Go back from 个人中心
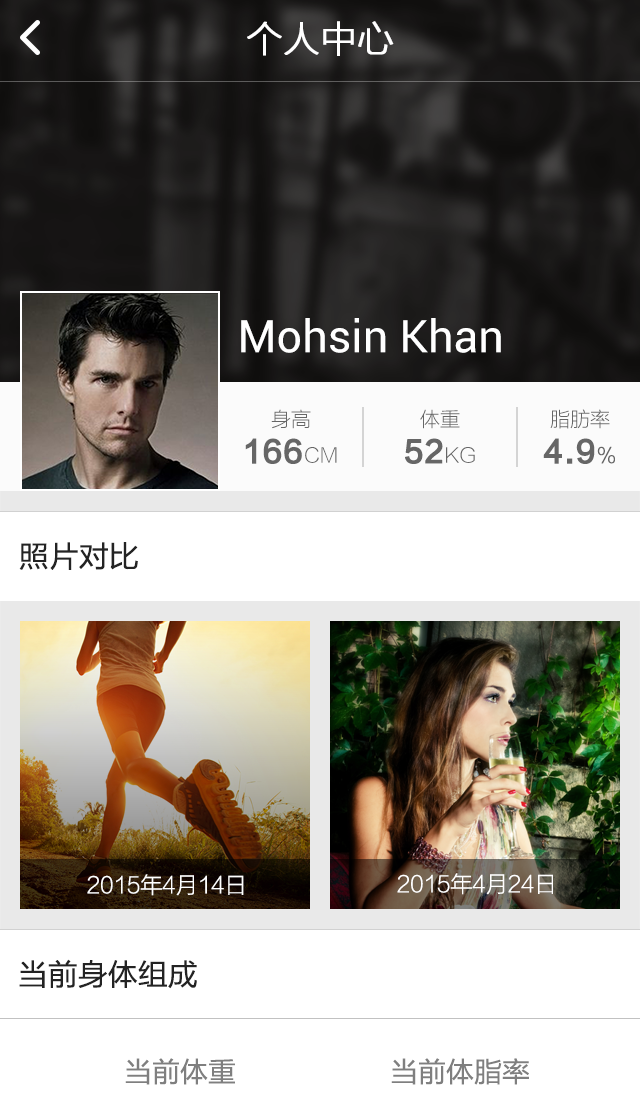Screen dimensions: 640x1100 [x=31, y=39]
